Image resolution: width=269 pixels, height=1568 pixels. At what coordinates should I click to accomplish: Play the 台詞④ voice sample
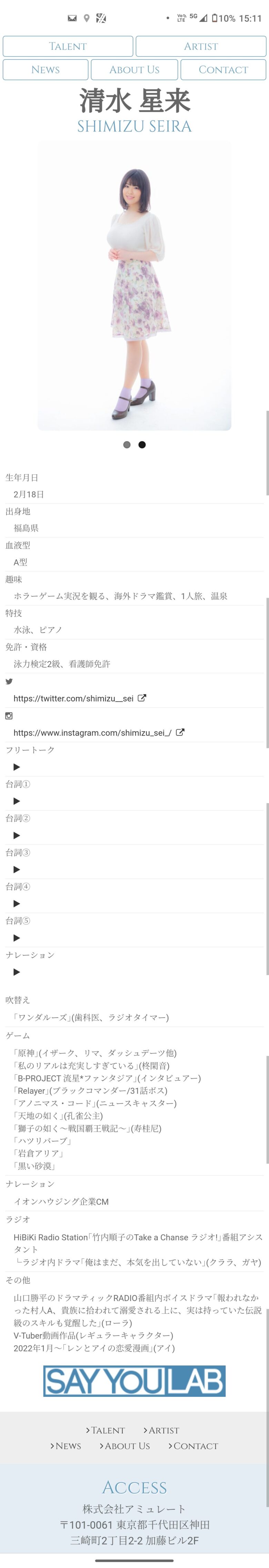(x=17, y=903)
